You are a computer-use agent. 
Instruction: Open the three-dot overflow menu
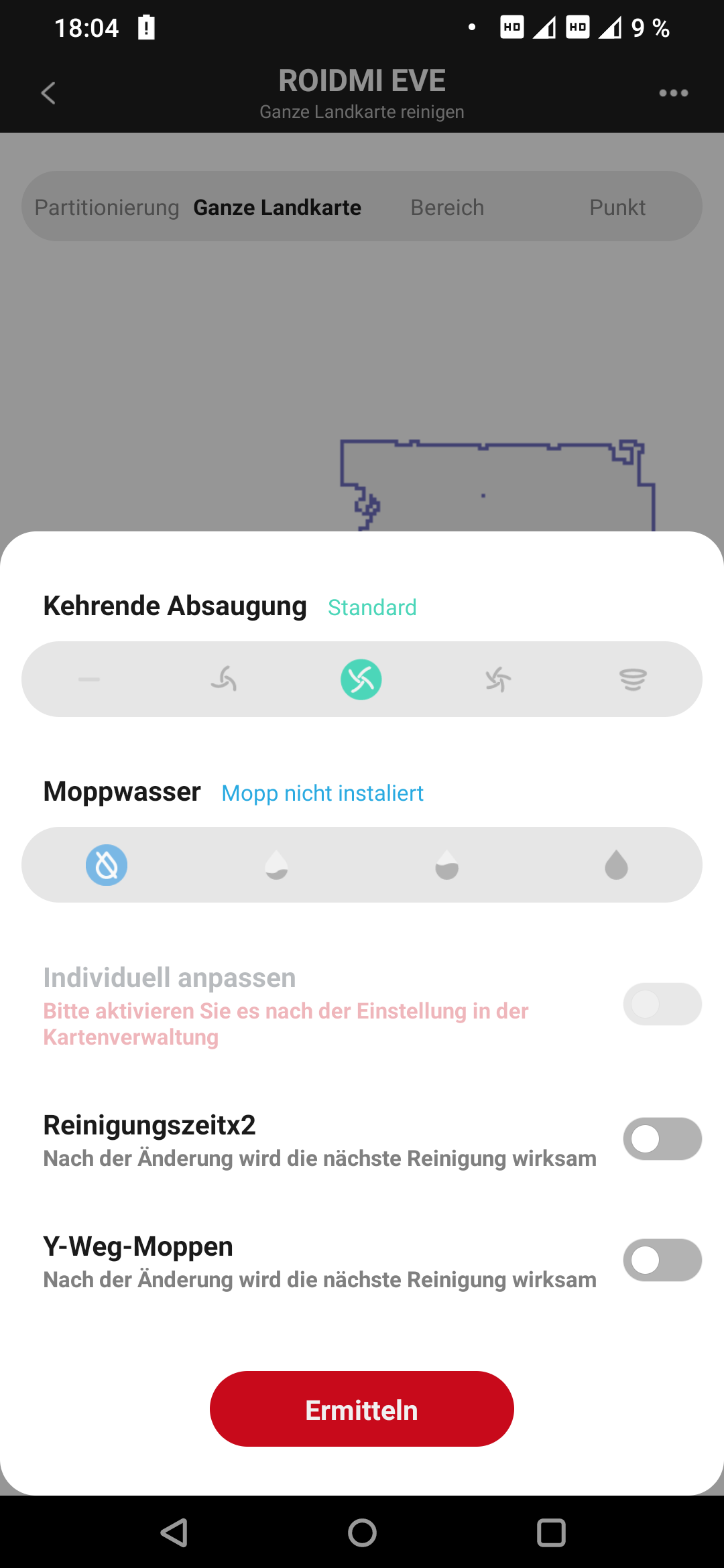pos(673,93)
